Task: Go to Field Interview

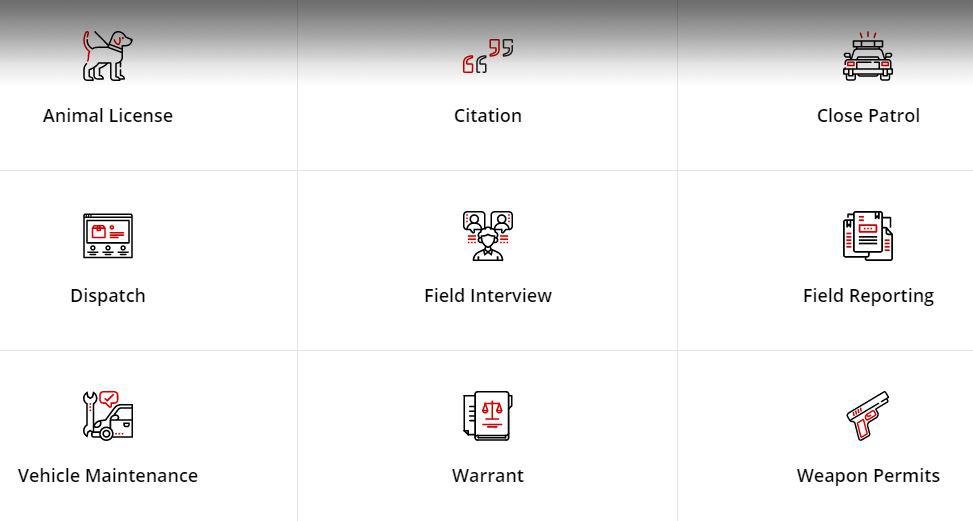Action: coord(488,260)
